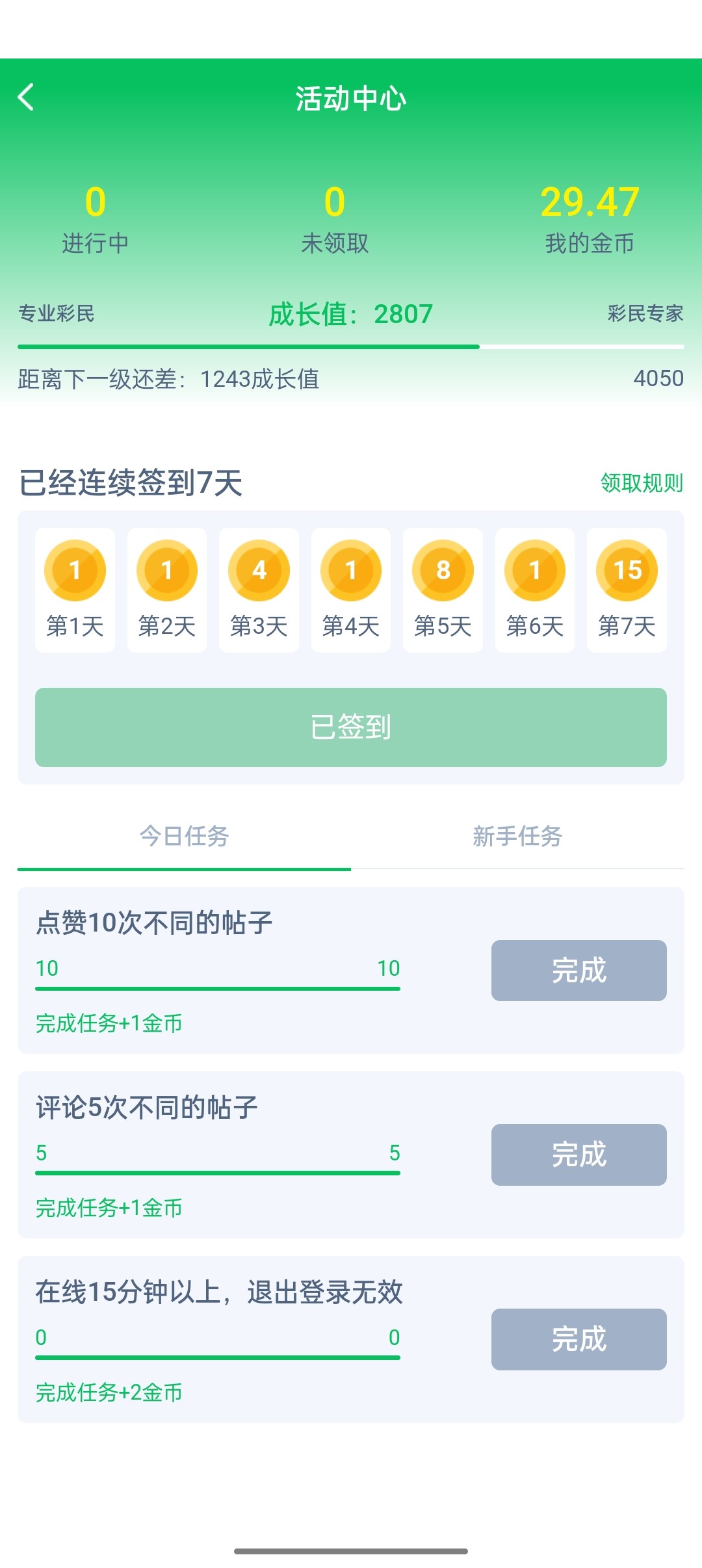This screenshot has width=702, height=1568.
Task: Switch to the 今日任务 tab
Action: [184, 836]
